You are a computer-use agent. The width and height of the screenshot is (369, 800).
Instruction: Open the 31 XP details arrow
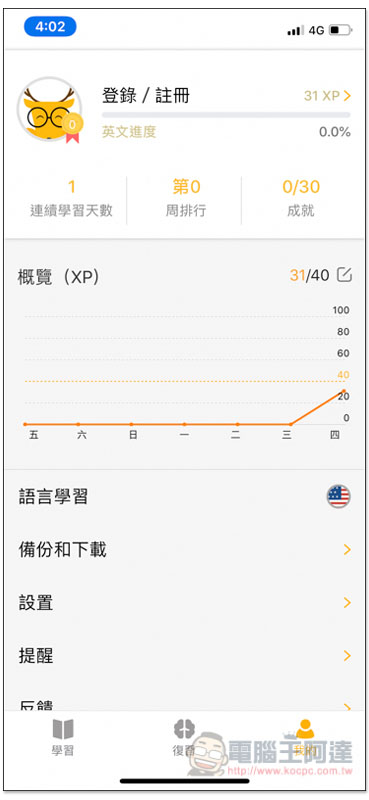tap(328, 95)
